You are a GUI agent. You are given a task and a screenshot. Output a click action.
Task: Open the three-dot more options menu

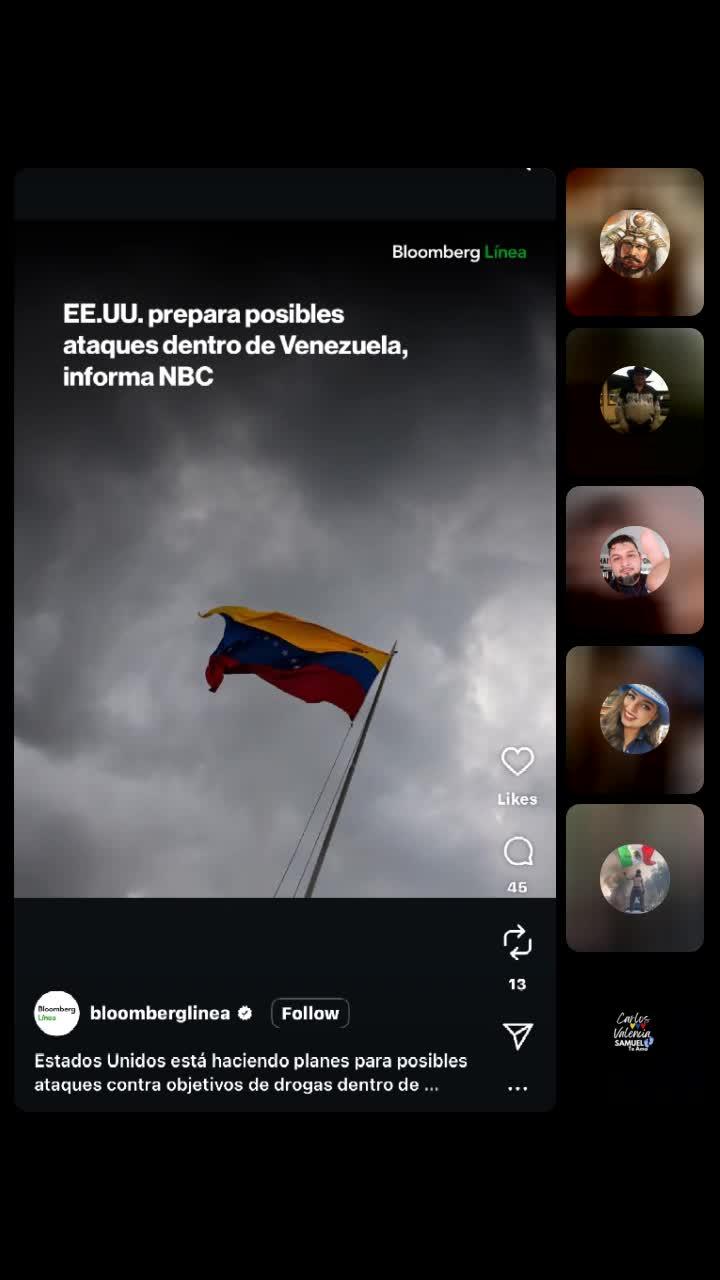pos(517,1088)
